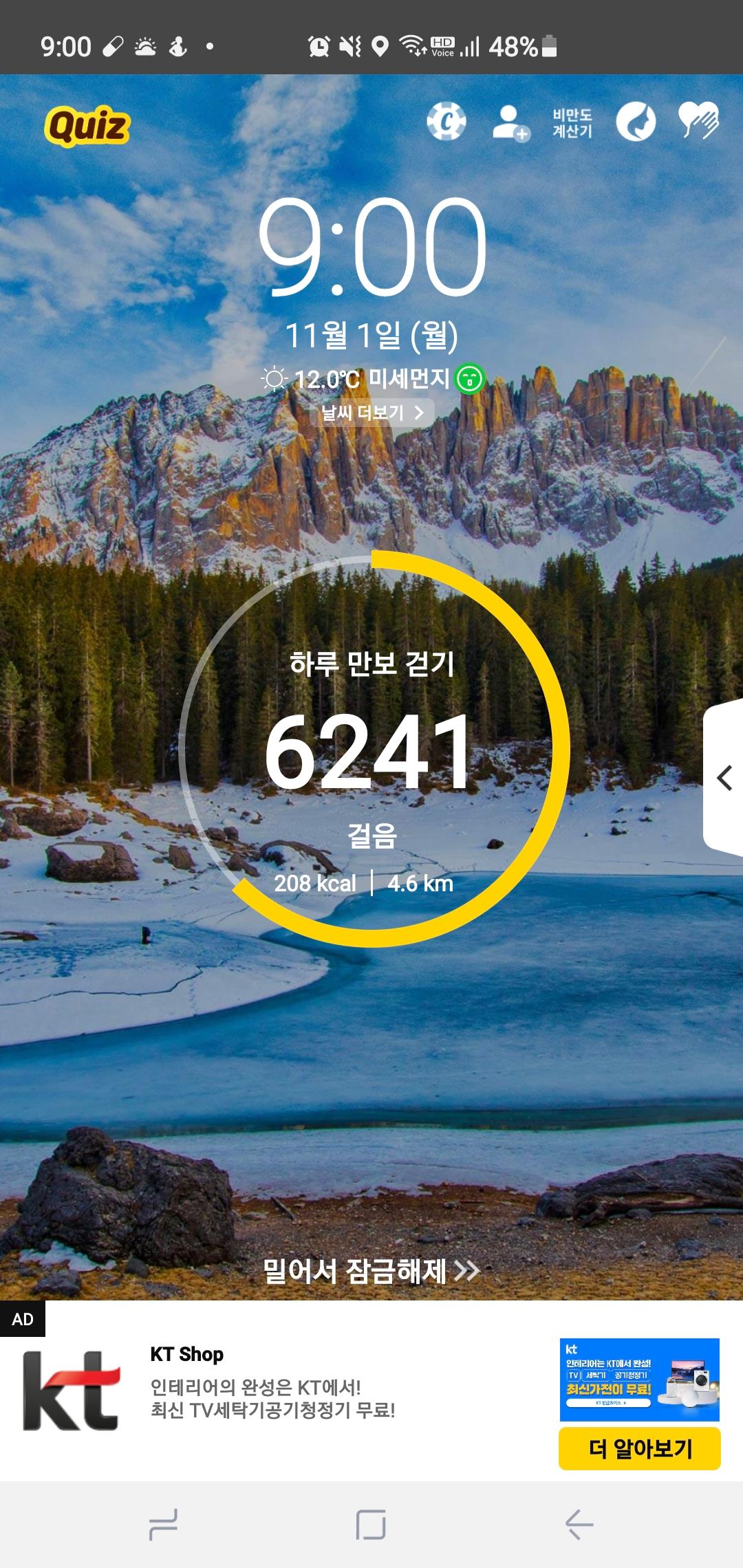Tap the add friend icon
The height and width of the screenshot is (1568, 743).
click(x=510, y=122)
